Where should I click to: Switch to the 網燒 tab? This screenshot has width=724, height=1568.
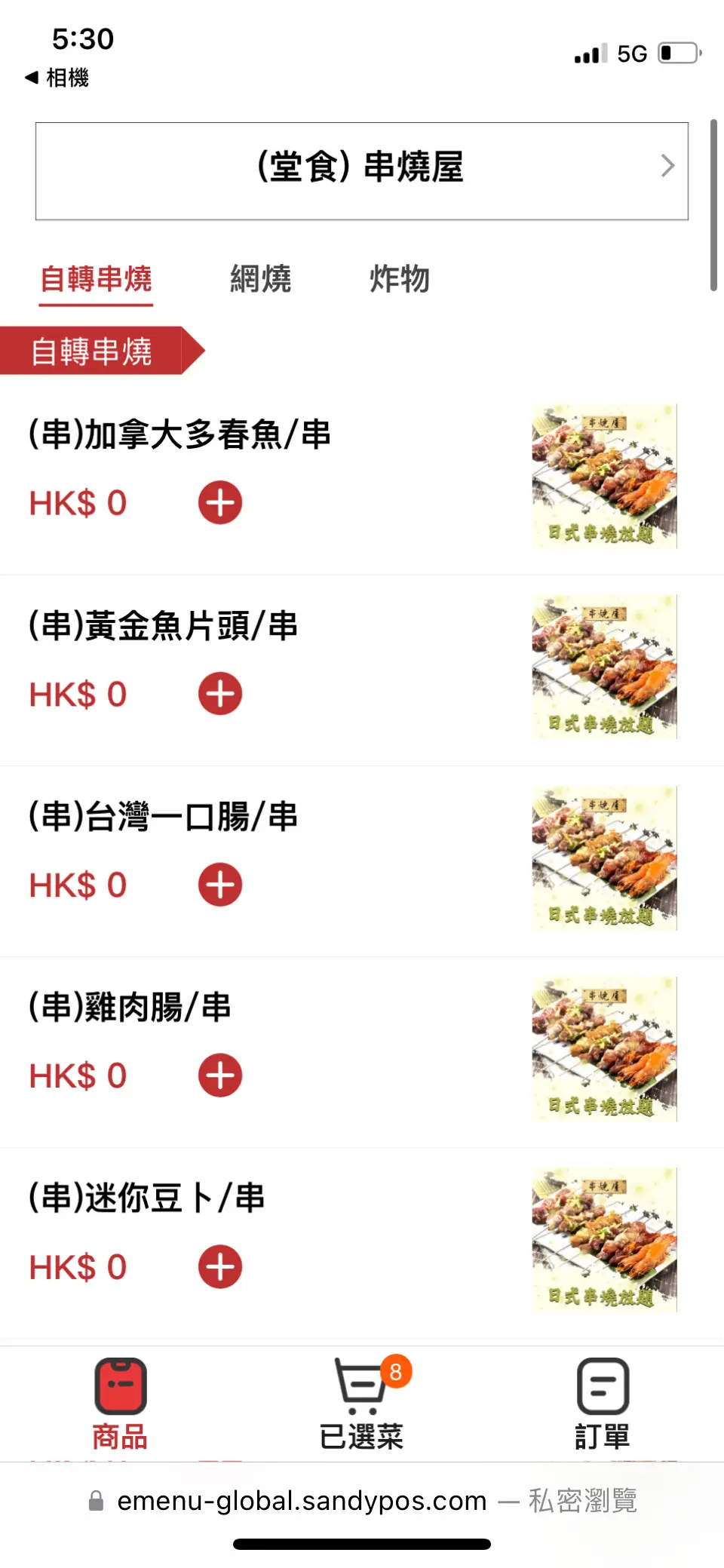[x=260, y=279]
